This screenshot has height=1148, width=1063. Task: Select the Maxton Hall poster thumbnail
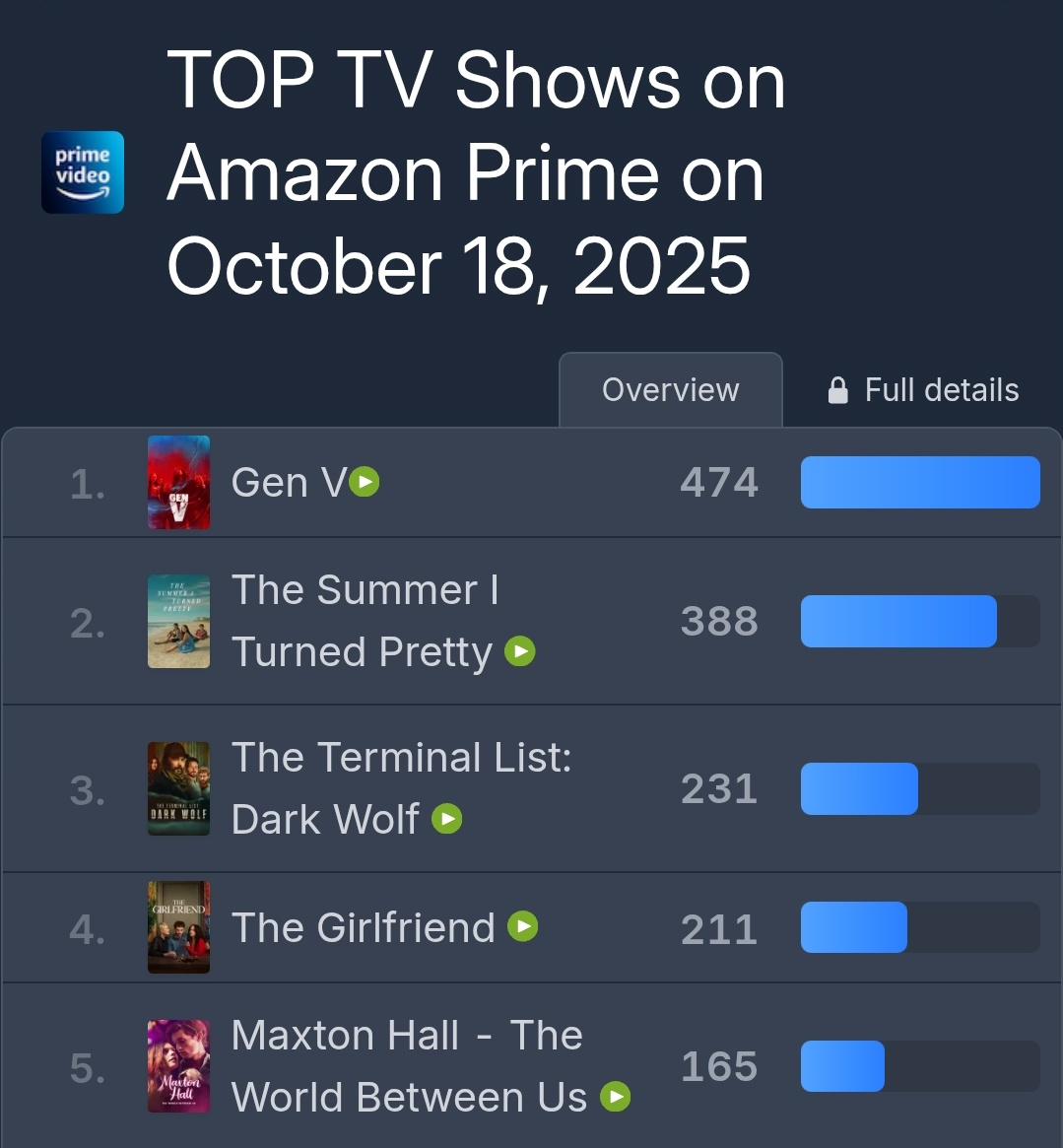[x=178, y=1066]
